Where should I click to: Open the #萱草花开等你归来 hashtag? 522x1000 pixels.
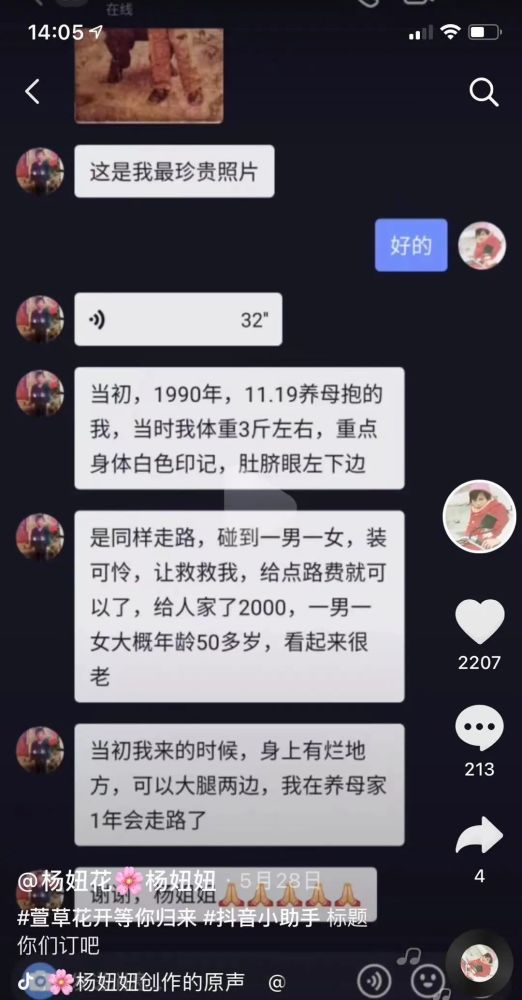click(x=107, y=920)
